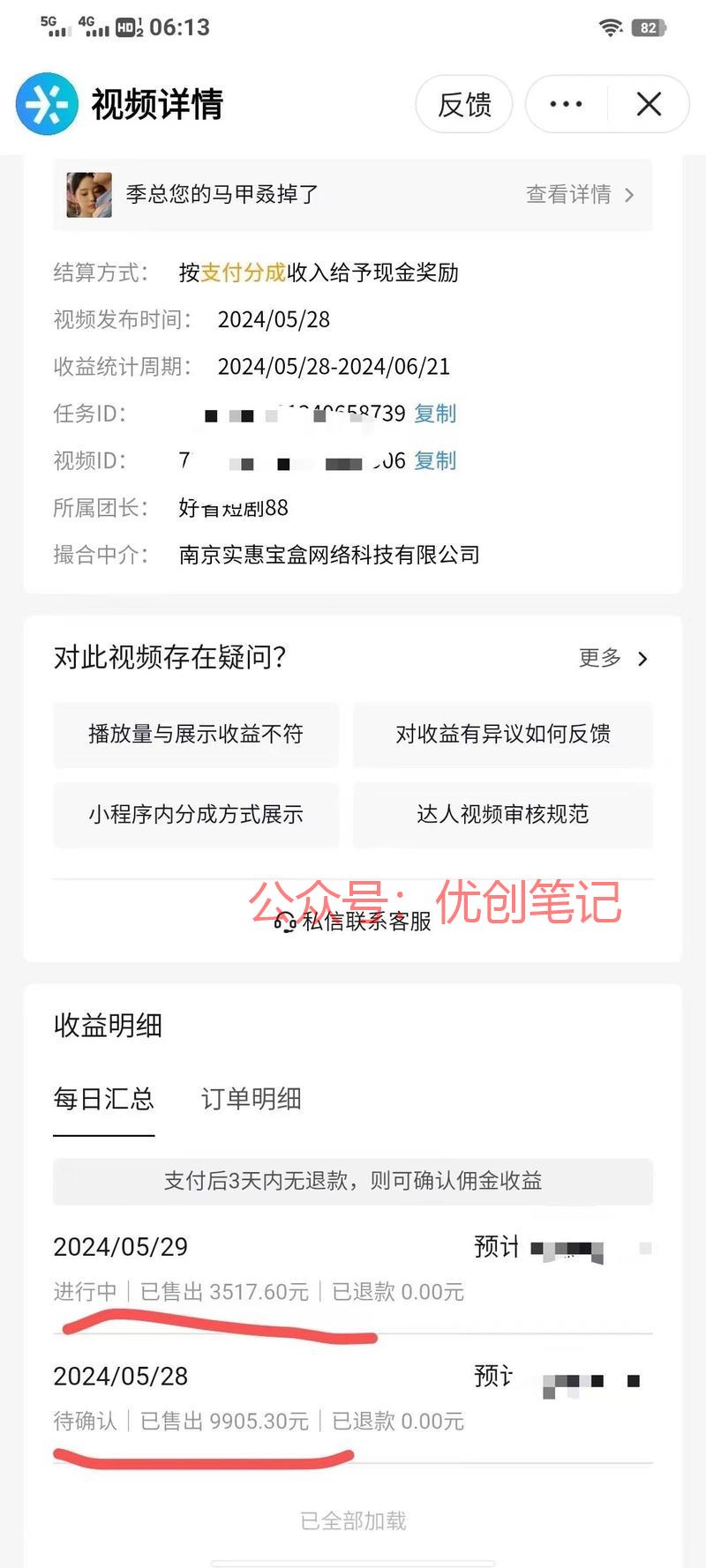706x1568 pixels.
Task: Contact customer service via 私信联系客服
Action: coord(353,922)
